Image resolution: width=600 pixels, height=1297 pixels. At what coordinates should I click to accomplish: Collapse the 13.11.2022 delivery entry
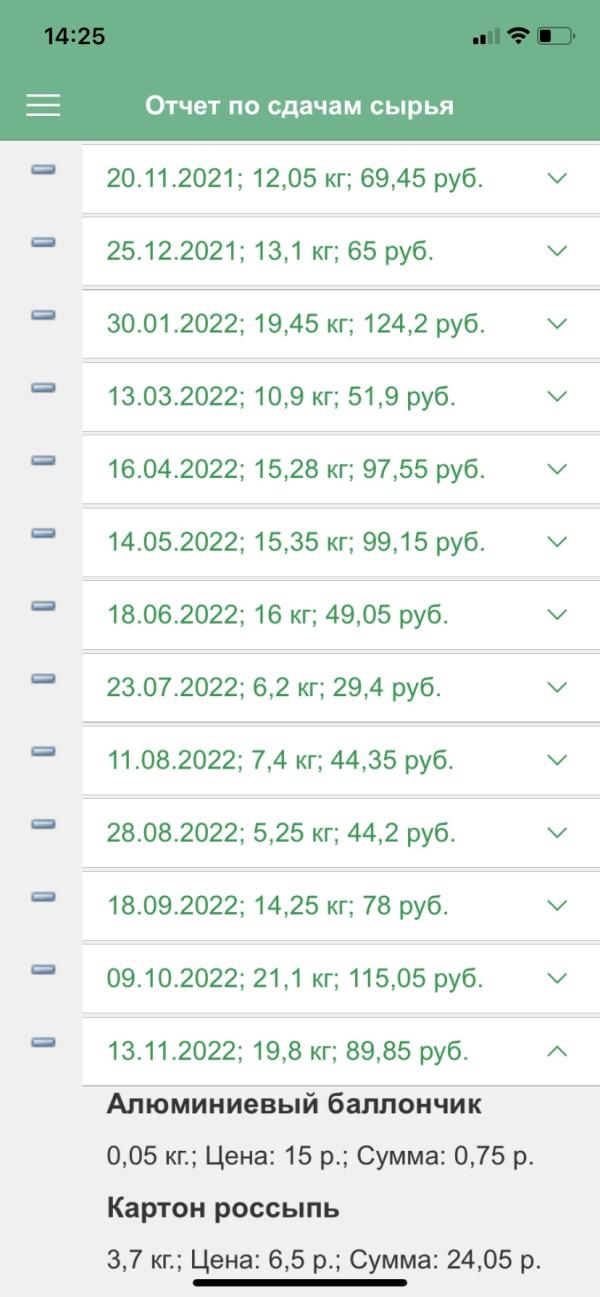(558, 1051)
